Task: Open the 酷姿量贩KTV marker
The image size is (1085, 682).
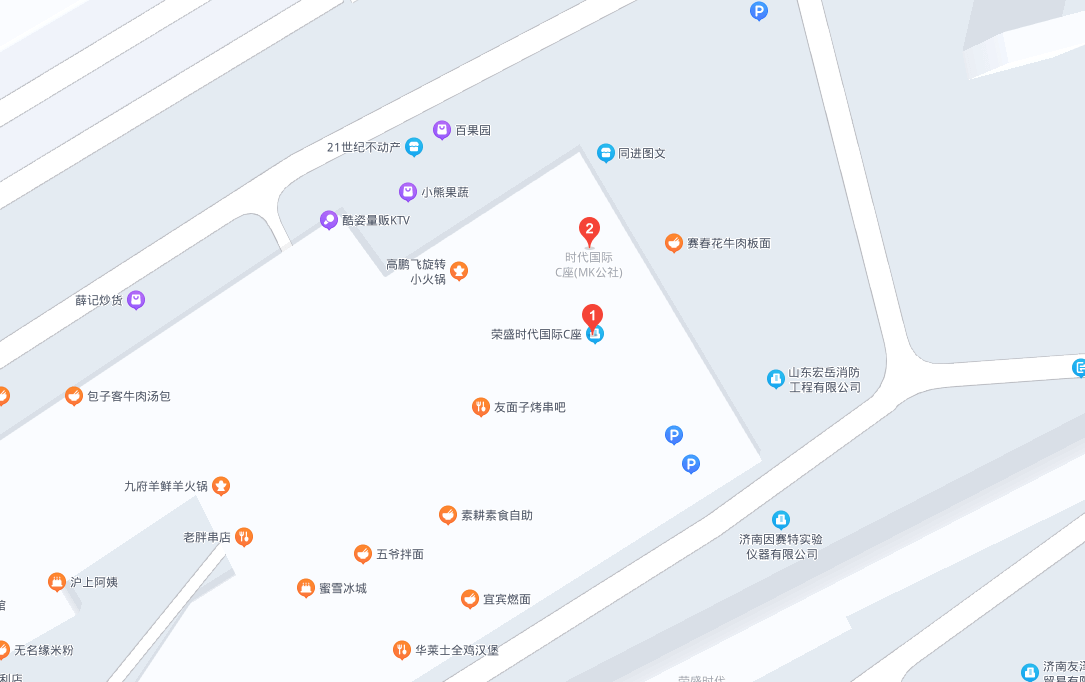Action: pyautogui.click(x=328, y=220)
